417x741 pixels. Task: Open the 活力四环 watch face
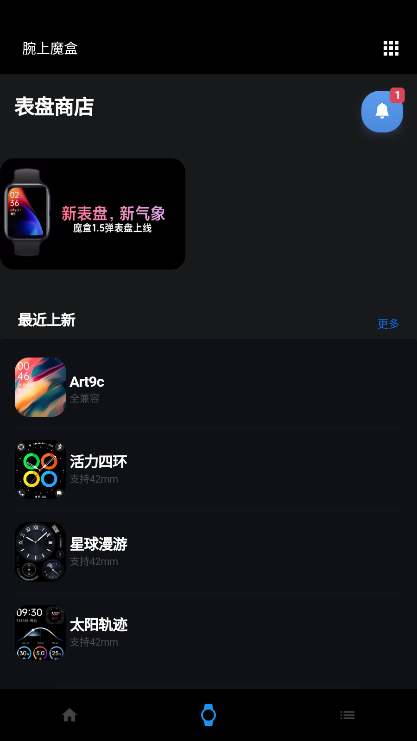pyautogui.click(x=208, y=469)
